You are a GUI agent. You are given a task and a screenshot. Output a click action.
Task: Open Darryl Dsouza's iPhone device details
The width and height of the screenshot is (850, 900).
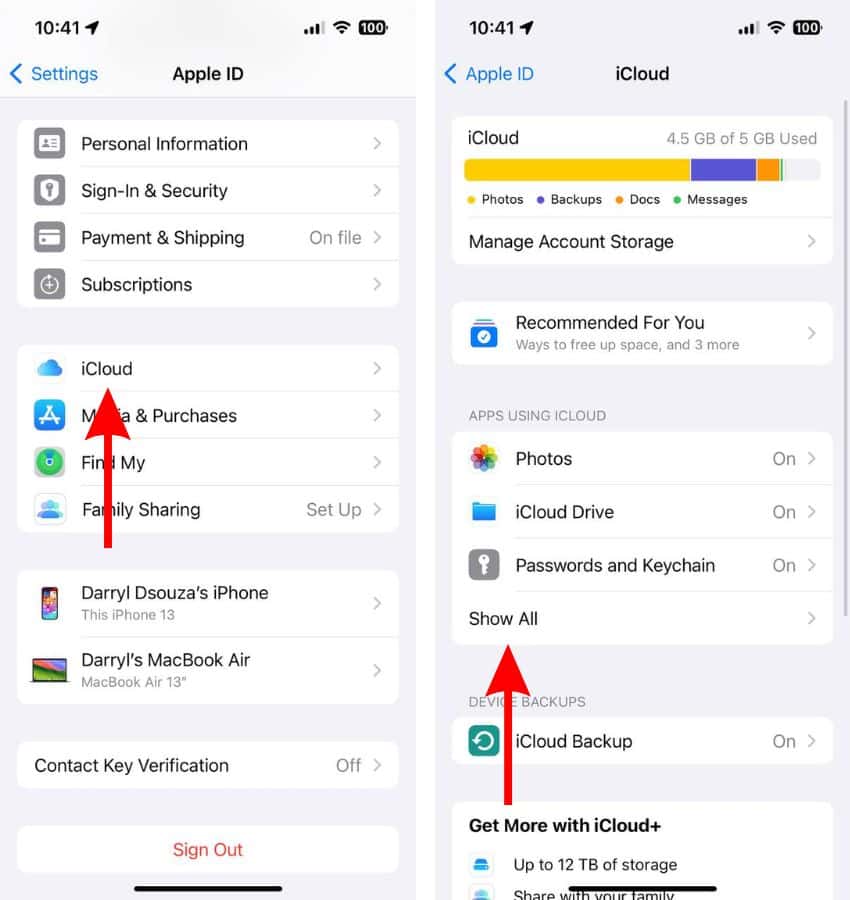click(x=208, y=603)
